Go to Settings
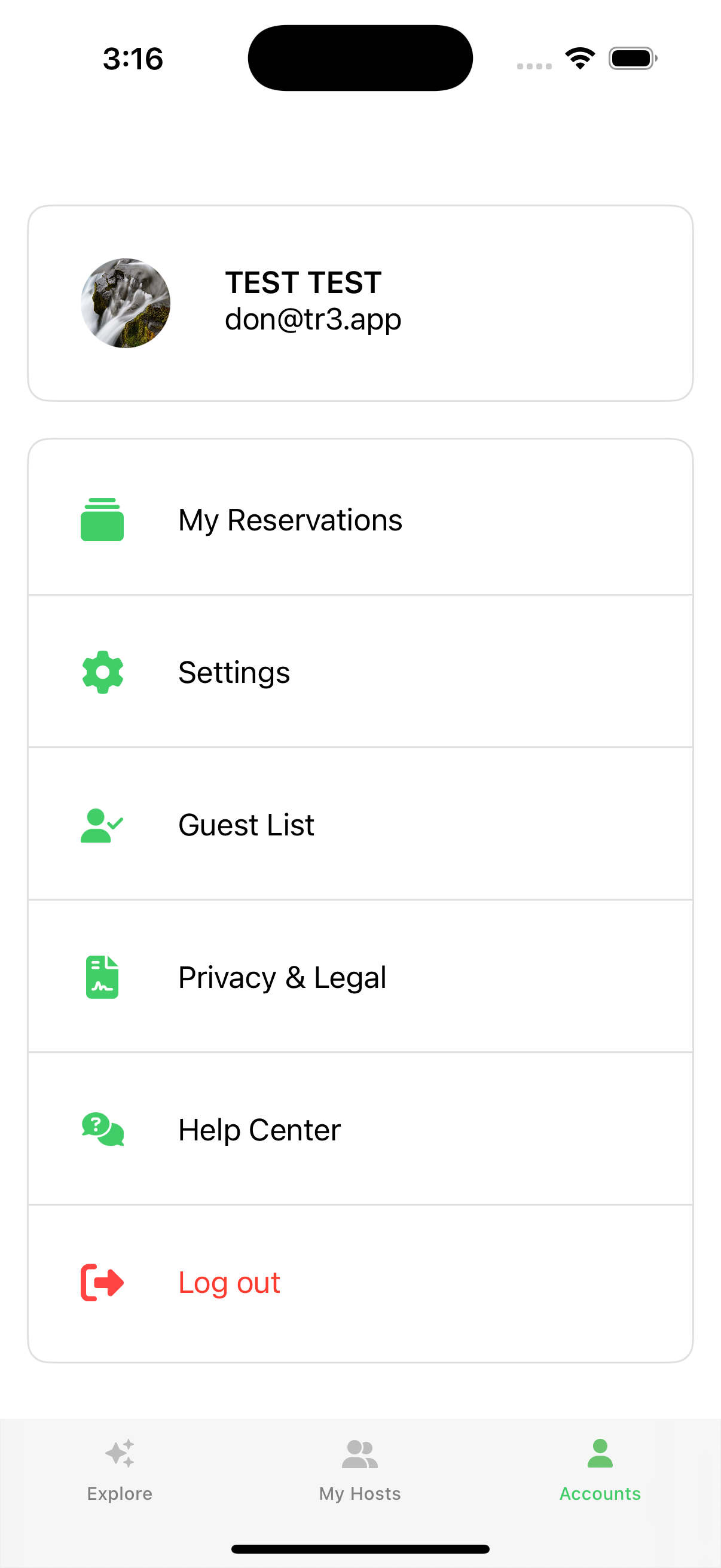This screenshot has height=1568, width=721. 360,672
